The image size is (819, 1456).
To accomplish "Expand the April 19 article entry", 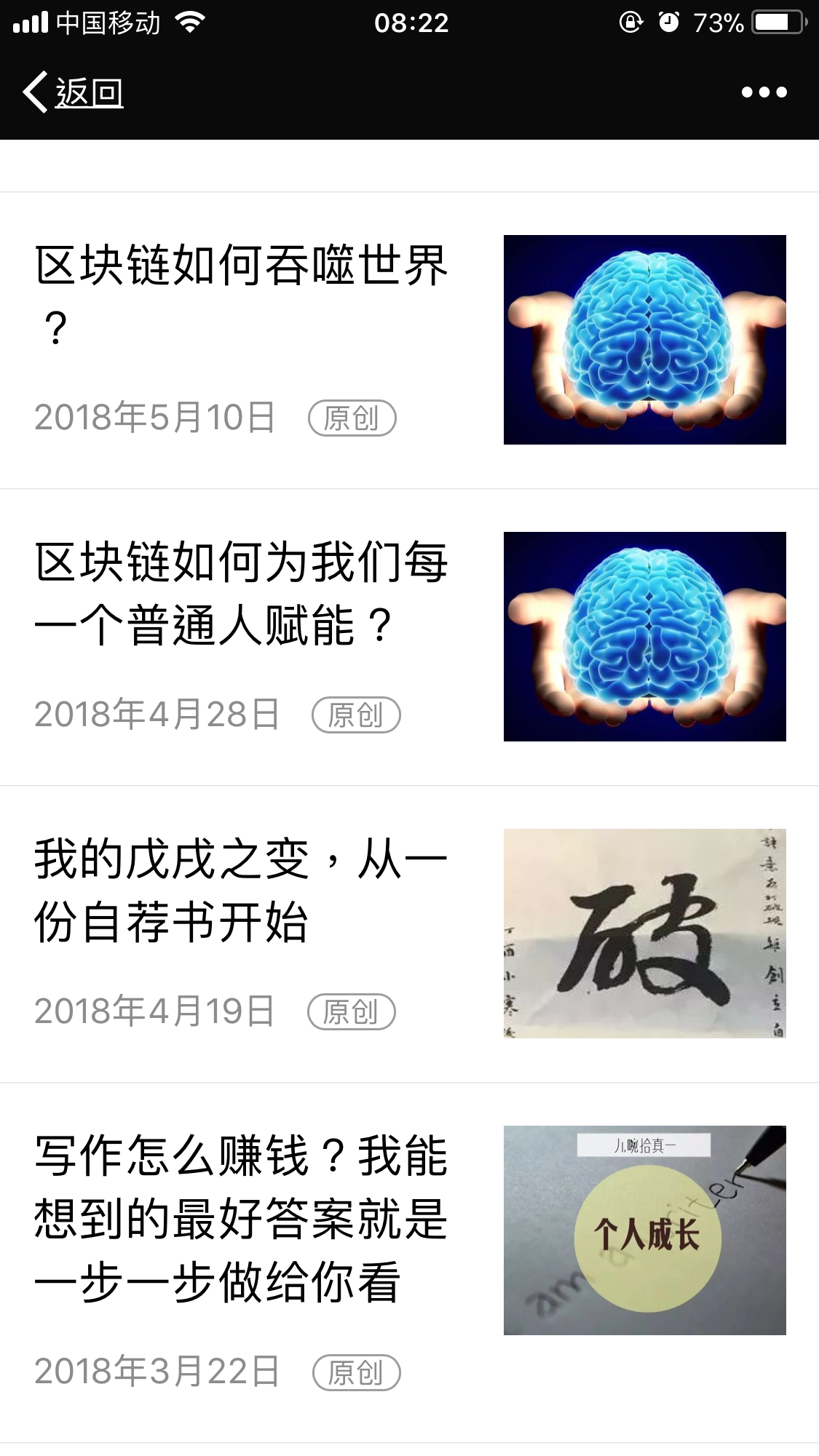I will pos(408,931).
